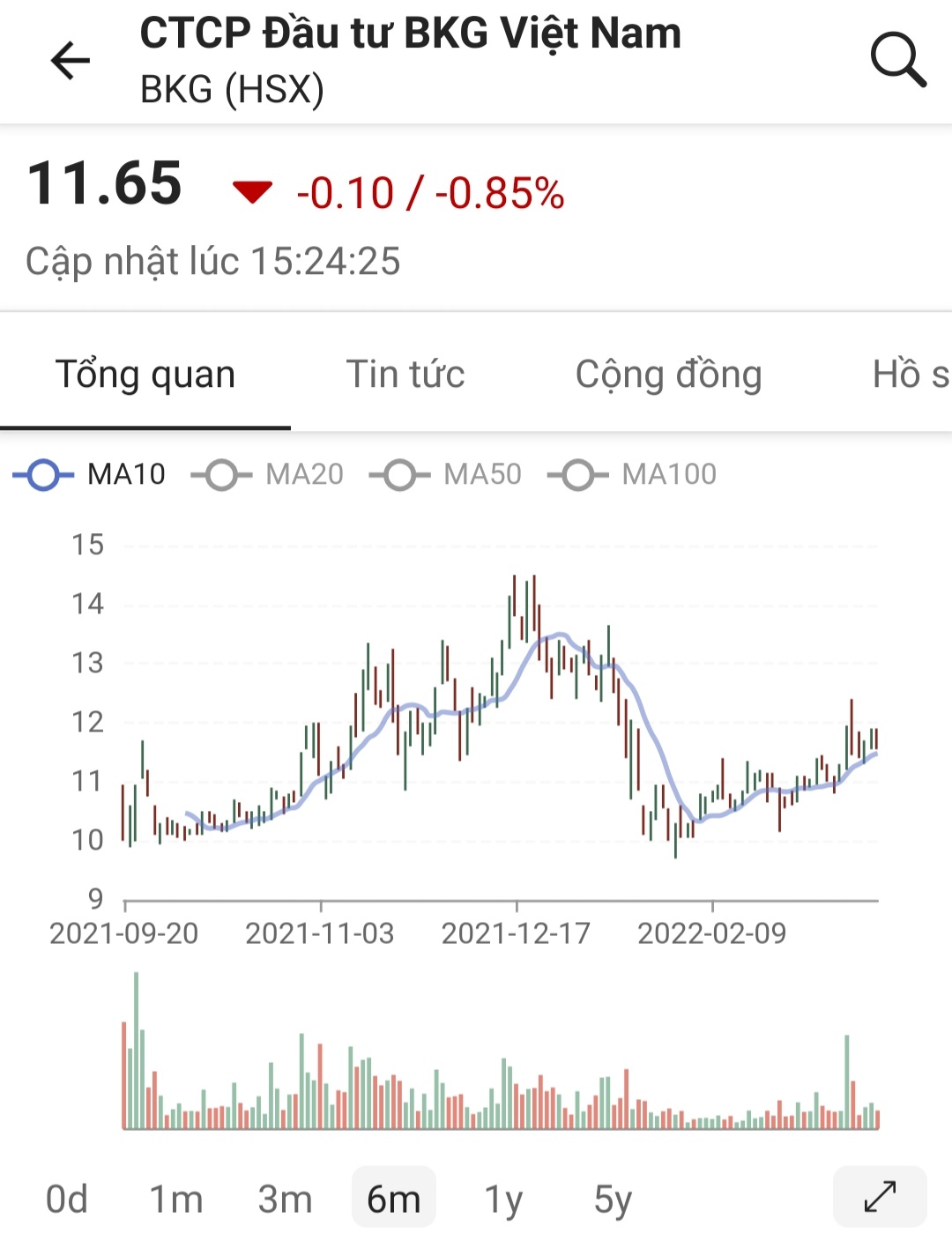Enable the MA20 moving average line
This screenshot has width=952, height=1256.
[268, 475]
